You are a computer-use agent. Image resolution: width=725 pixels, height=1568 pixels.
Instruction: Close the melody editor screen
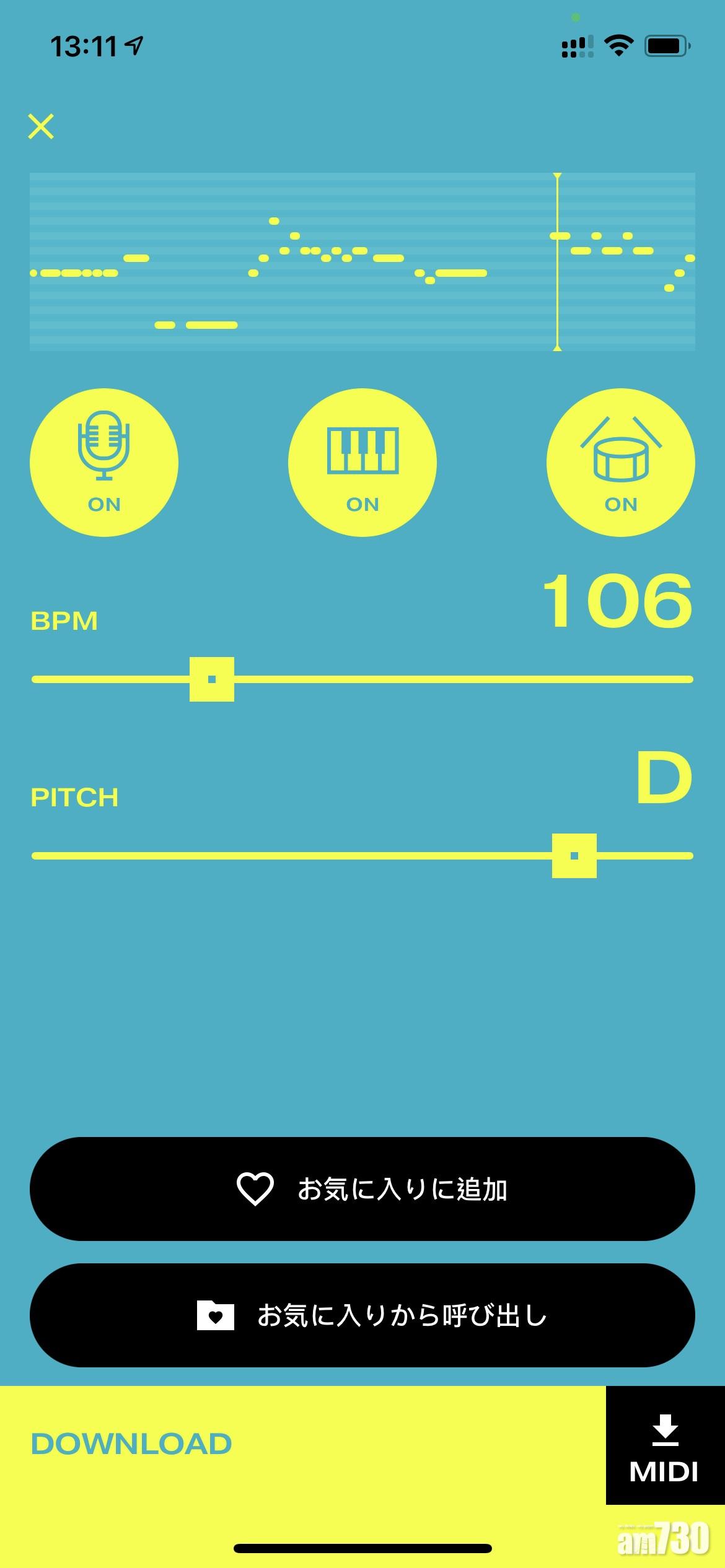41,126
